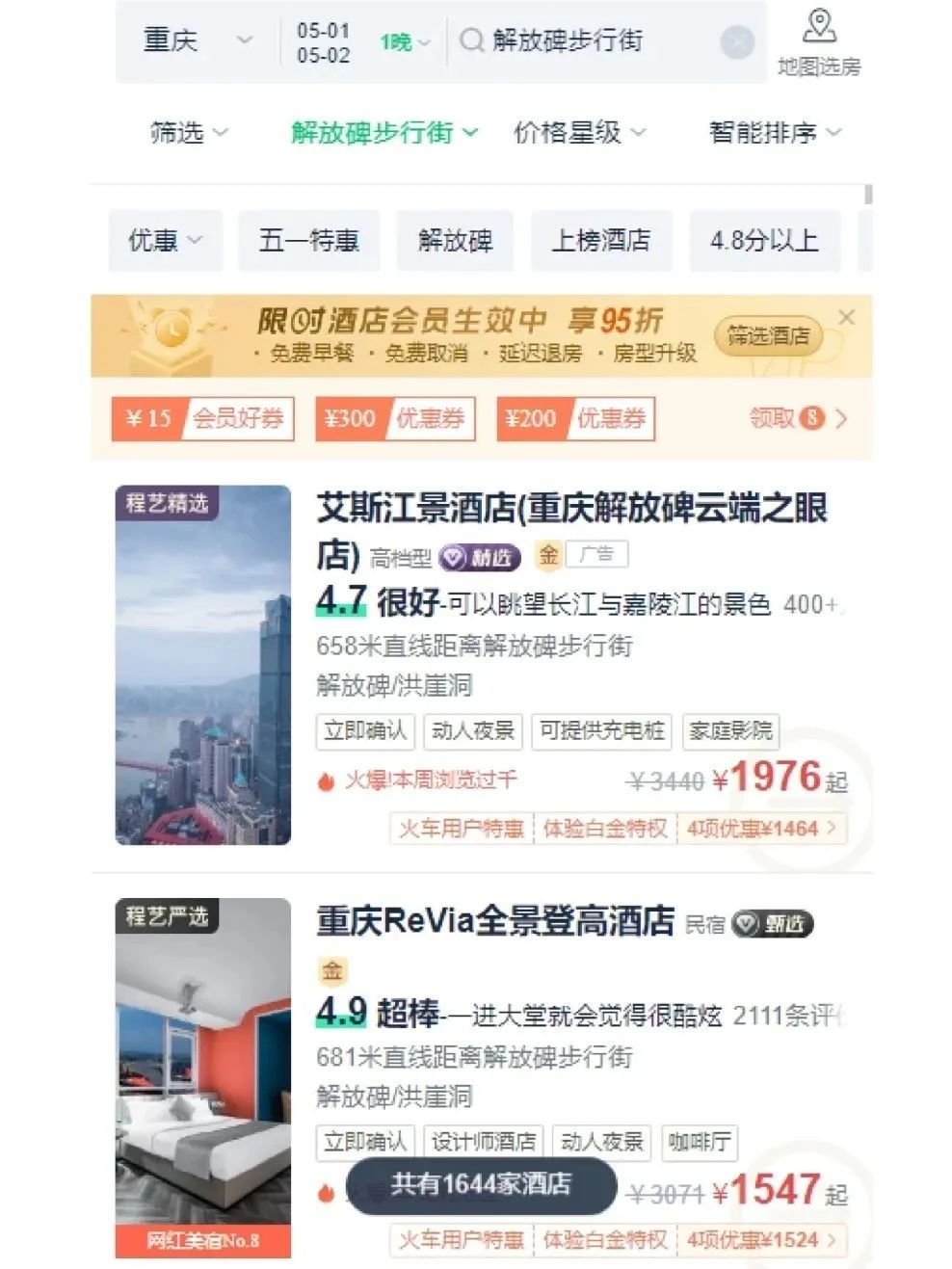Viewport: 952px width, 1269px height.
Task: Open the 价格星级 dropdown
Action: click(x=578, y=132)
